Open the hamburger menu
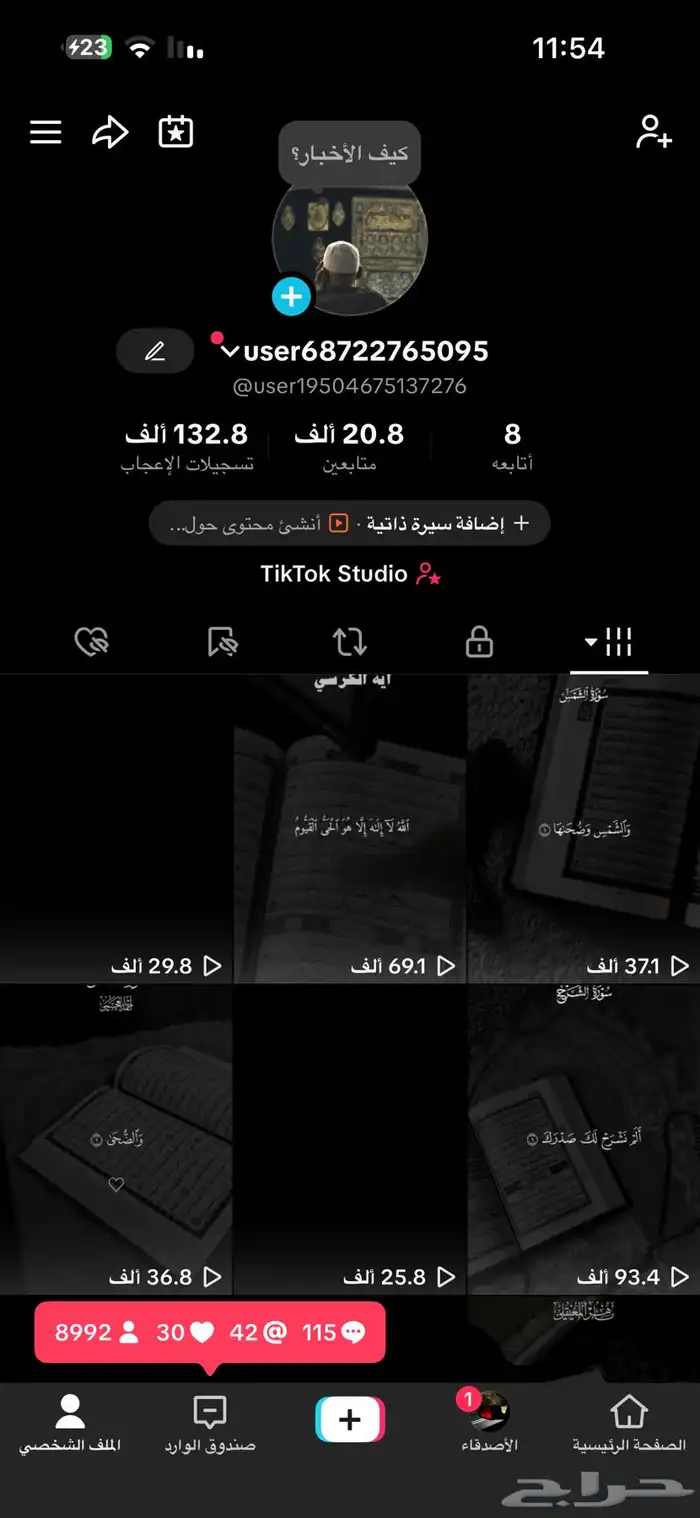Image resolution: width=700 pixels, height=1518 pixels. (x=46, y=132)
